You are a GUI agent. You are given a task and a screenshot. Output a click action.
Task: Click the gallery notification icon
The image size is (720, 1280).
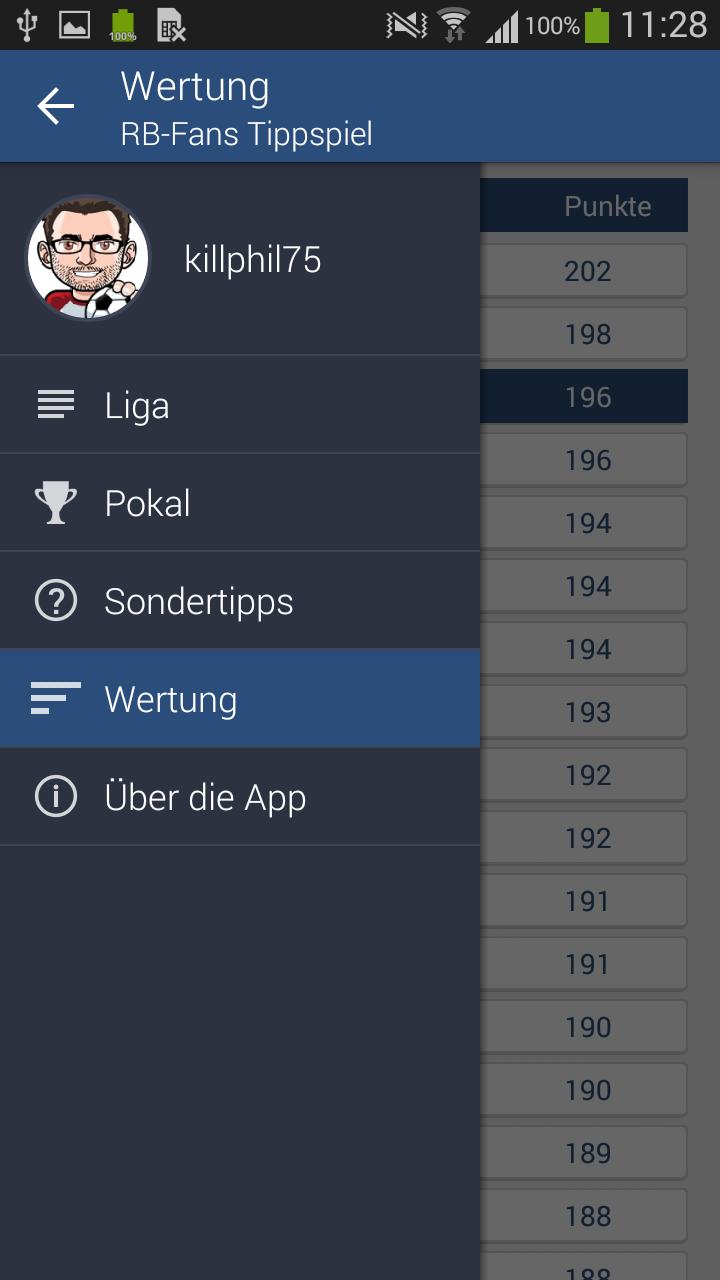pos(76,24)
